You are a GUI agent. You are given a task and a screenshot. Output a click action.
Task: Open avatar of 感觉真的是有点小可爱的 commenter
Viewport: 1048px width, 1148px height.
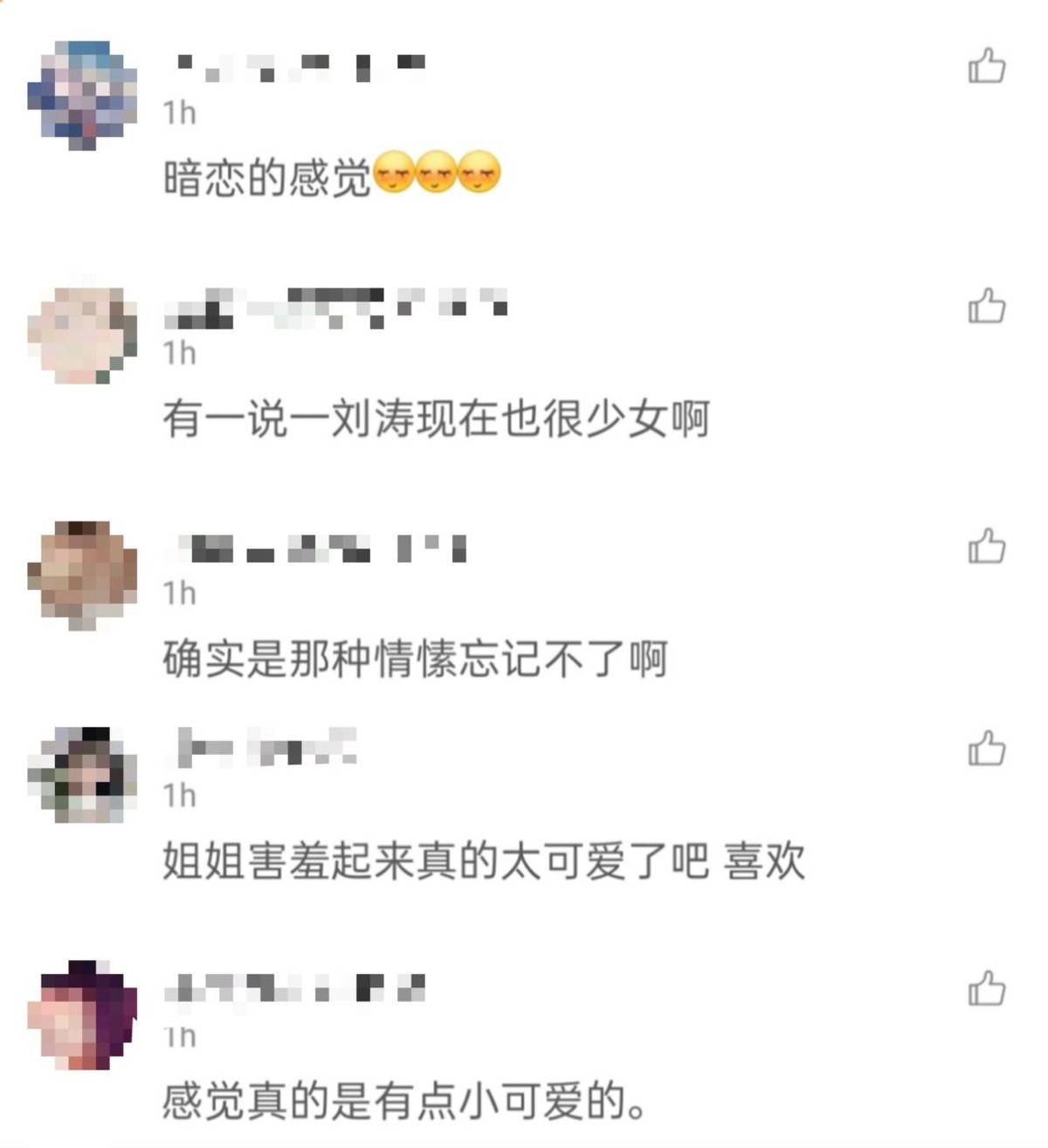pos(82,1015)
